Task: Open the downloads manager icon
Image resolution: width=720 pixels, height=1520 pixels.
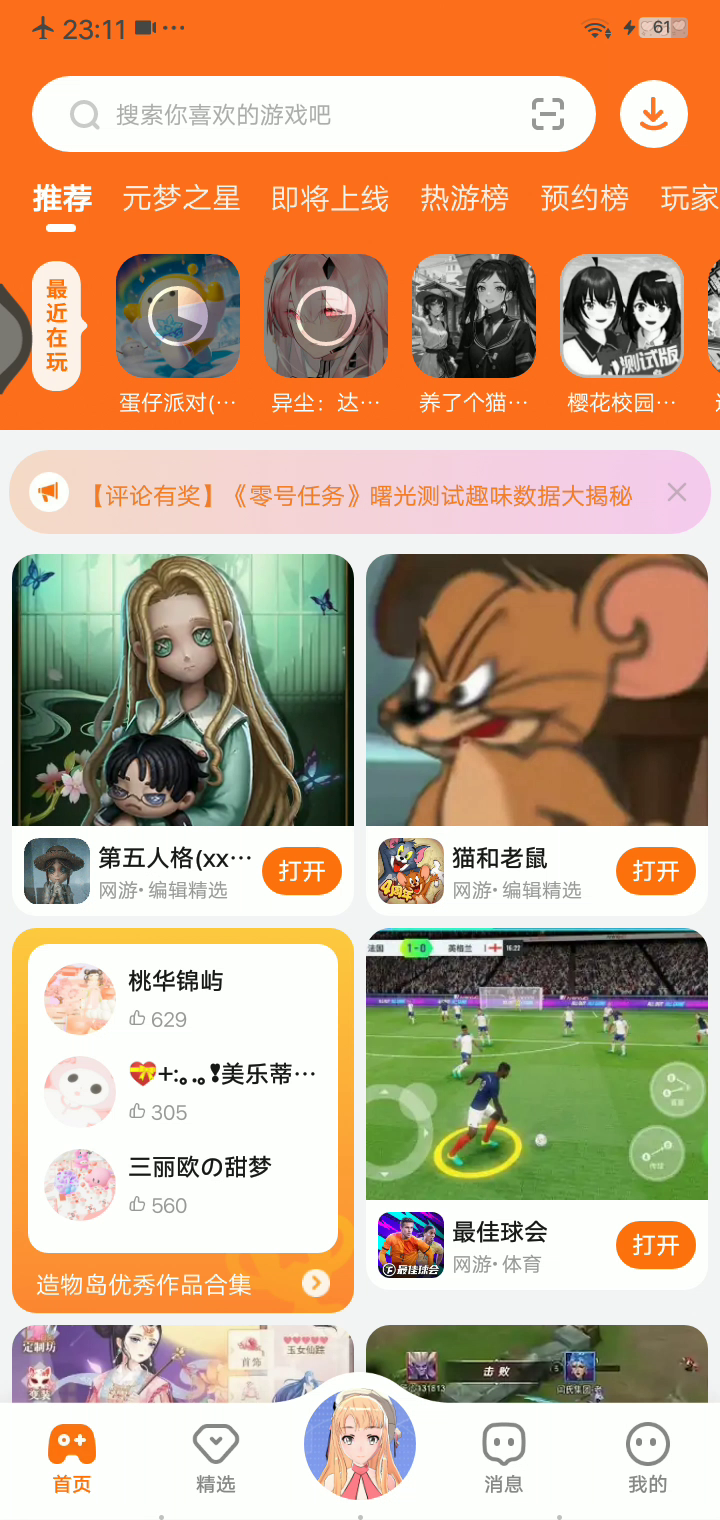Action: tap(653, 115)
